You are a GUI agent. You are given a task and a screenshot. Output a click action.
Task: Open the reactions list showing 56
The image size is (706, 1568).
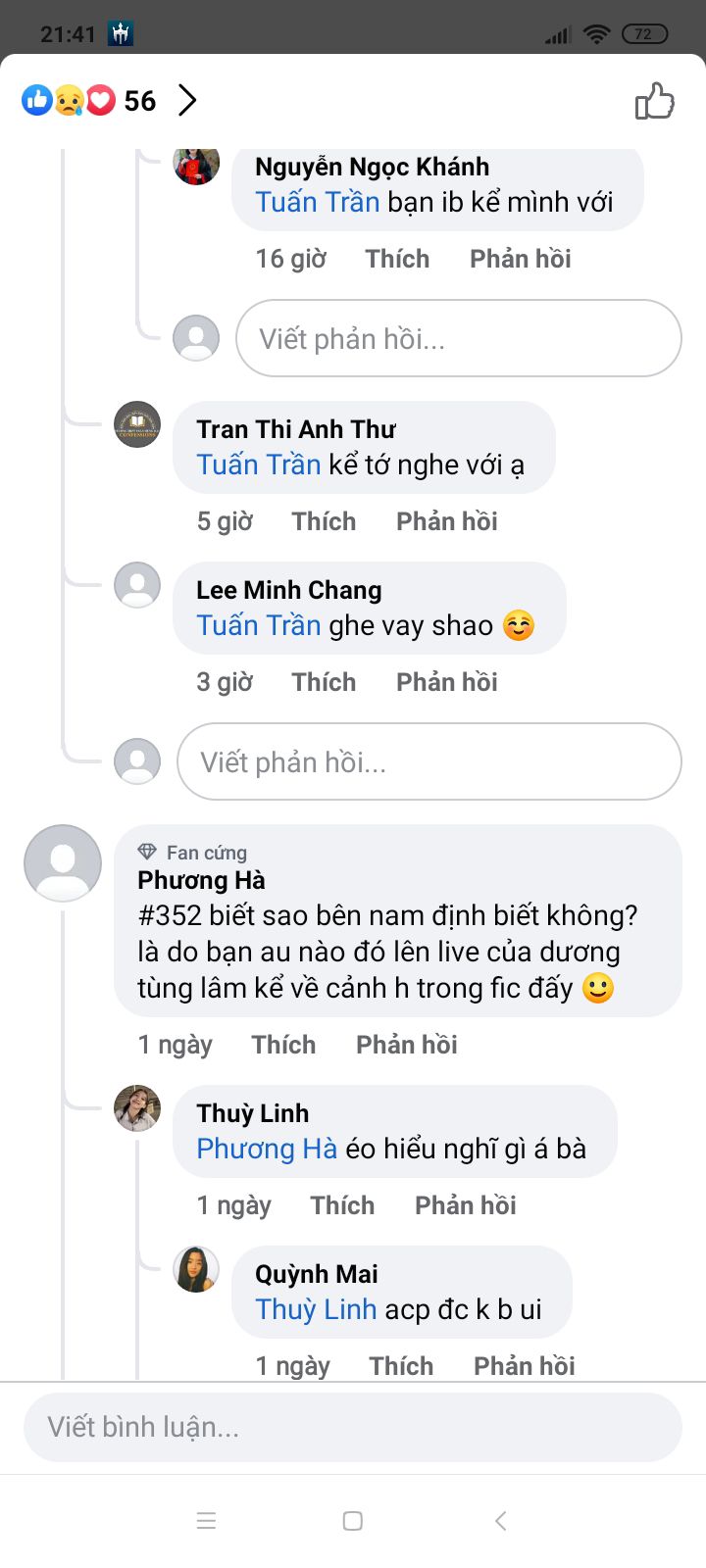point(108,100)
